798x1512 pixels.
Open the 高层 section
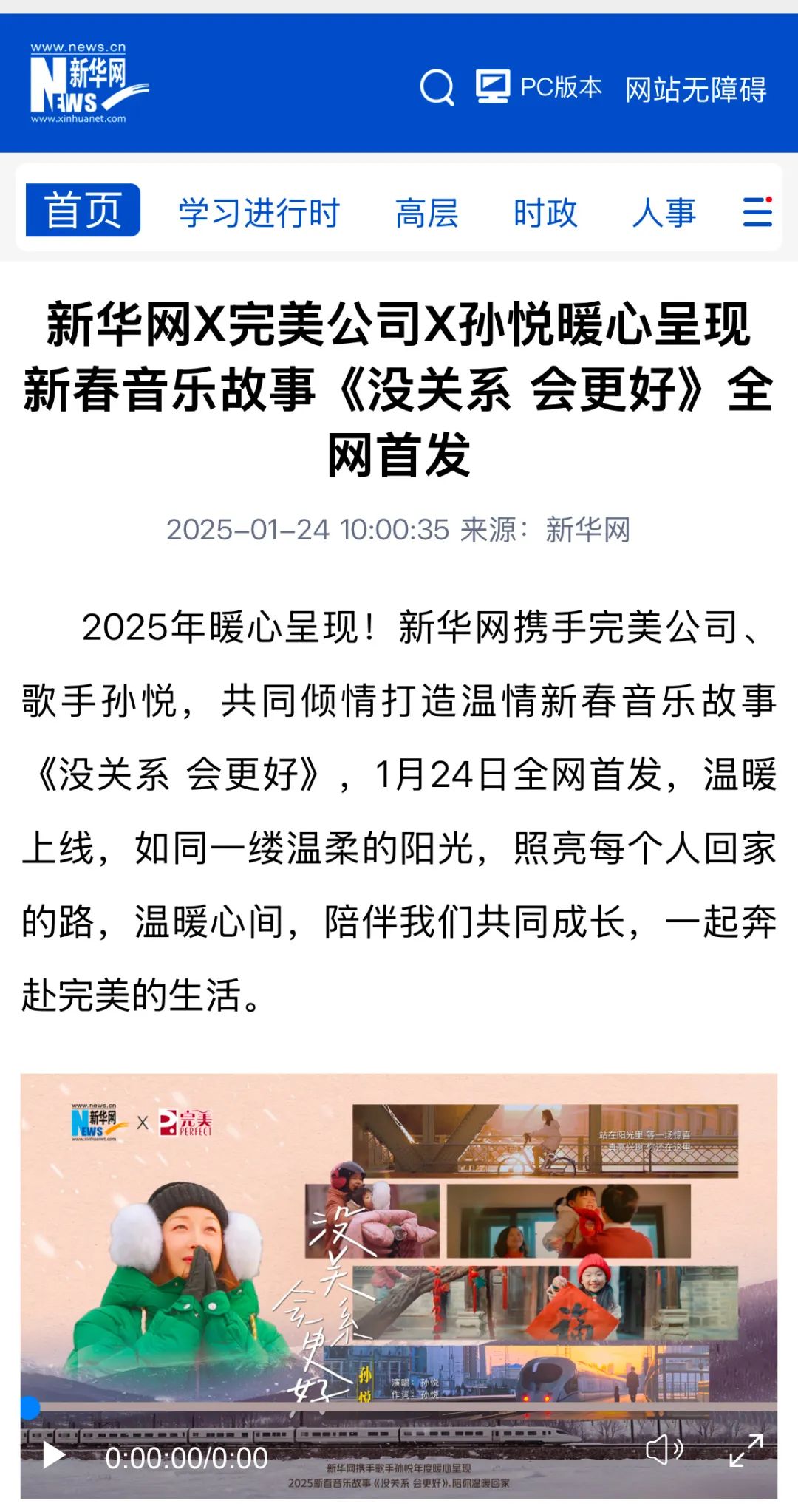pyautogui.click(x=426, y=213)
